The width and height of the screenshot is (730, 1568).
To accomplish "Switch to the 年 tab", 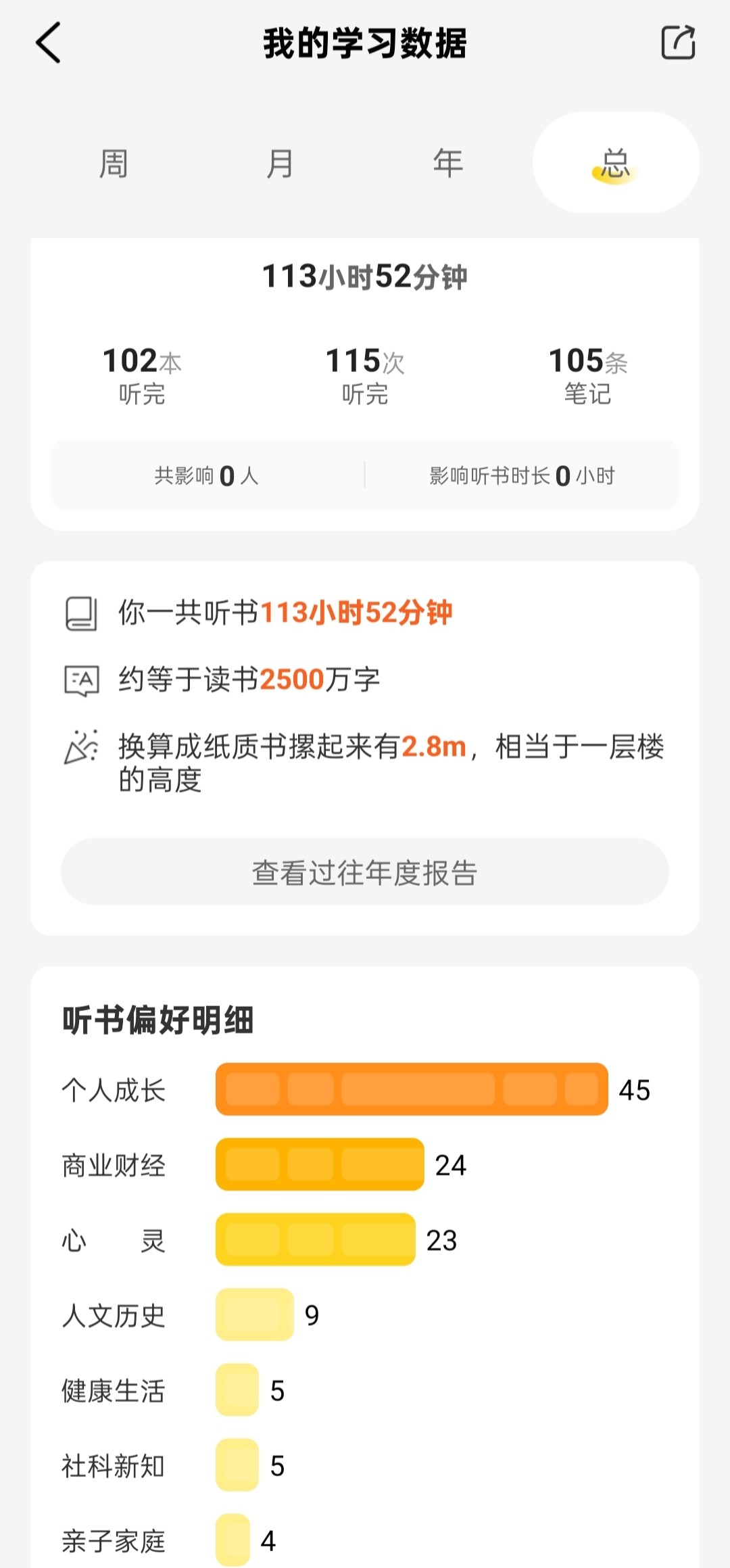I will [x=448, y=164].
